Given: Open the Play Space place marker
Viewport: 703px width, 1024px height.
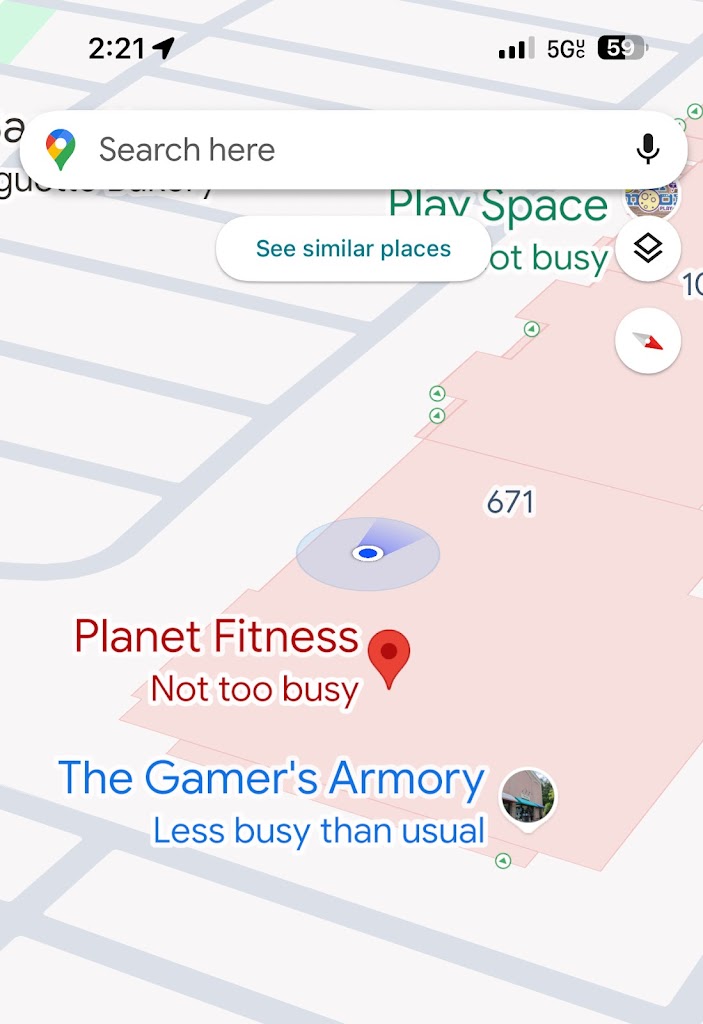Looking at the screenshot, I should 652,199.
